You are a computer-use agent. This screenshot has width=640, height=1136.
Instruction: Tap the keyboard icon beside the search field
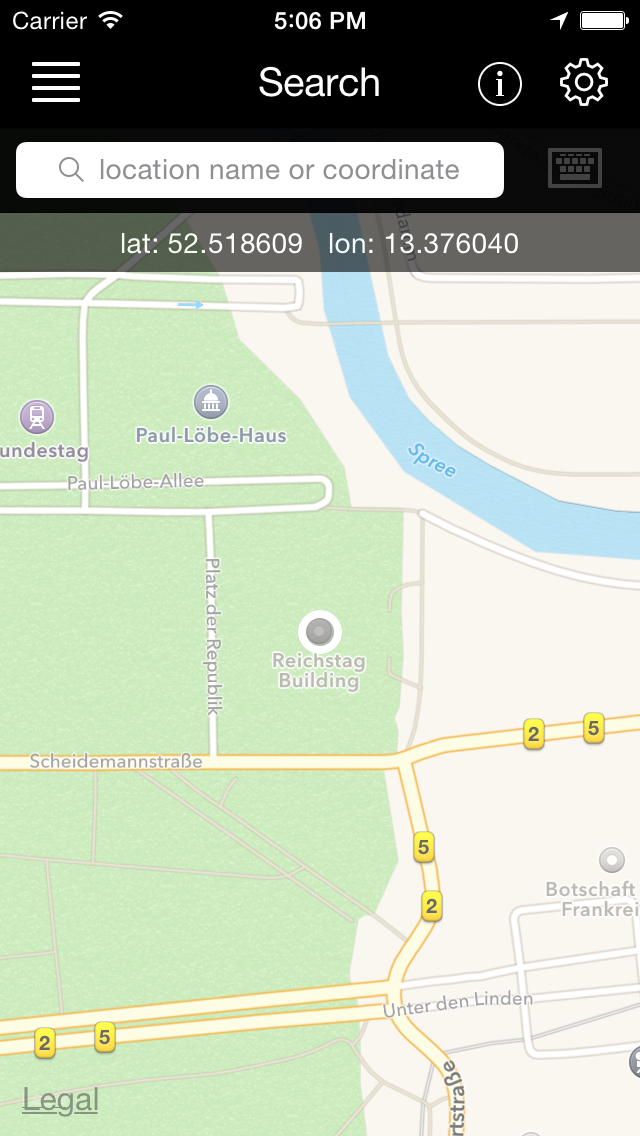[575, 168]
